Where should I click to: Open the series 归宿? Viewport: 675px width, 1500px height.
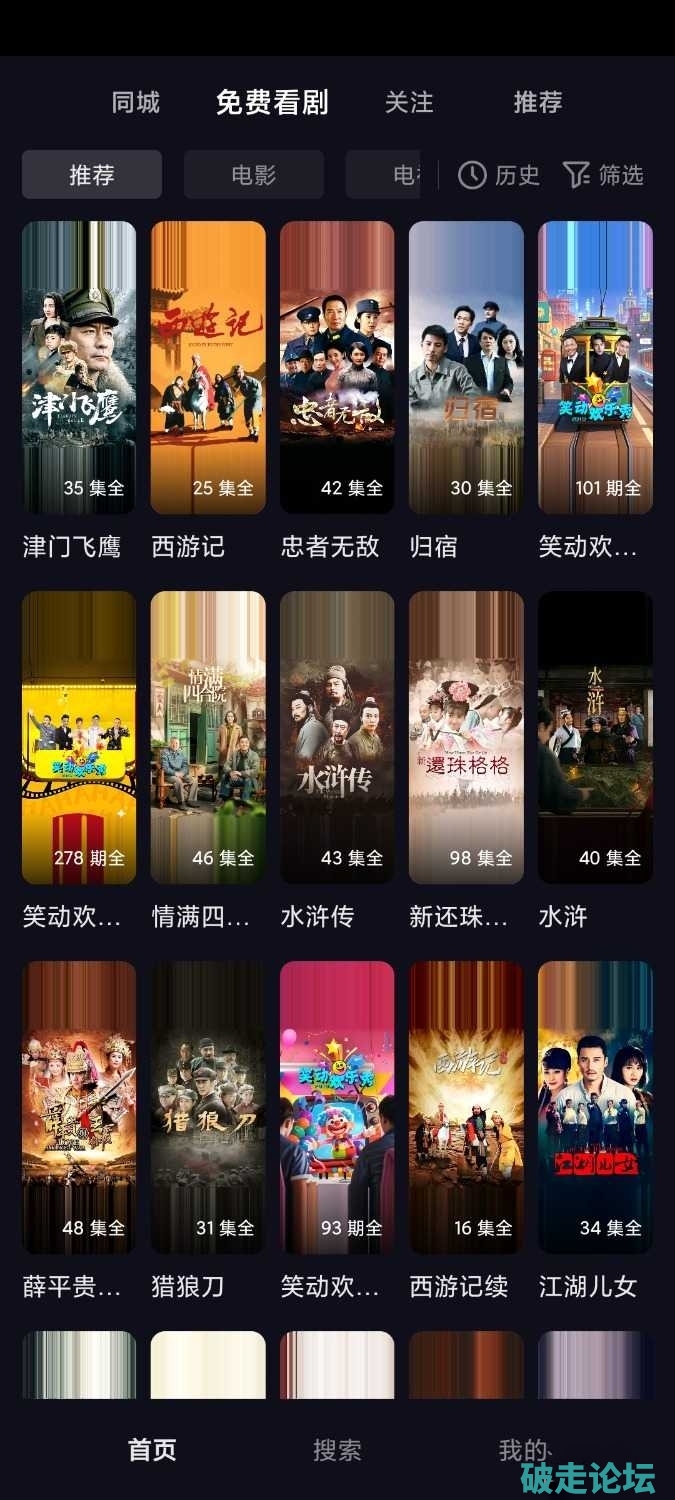(x=466, y=367)
